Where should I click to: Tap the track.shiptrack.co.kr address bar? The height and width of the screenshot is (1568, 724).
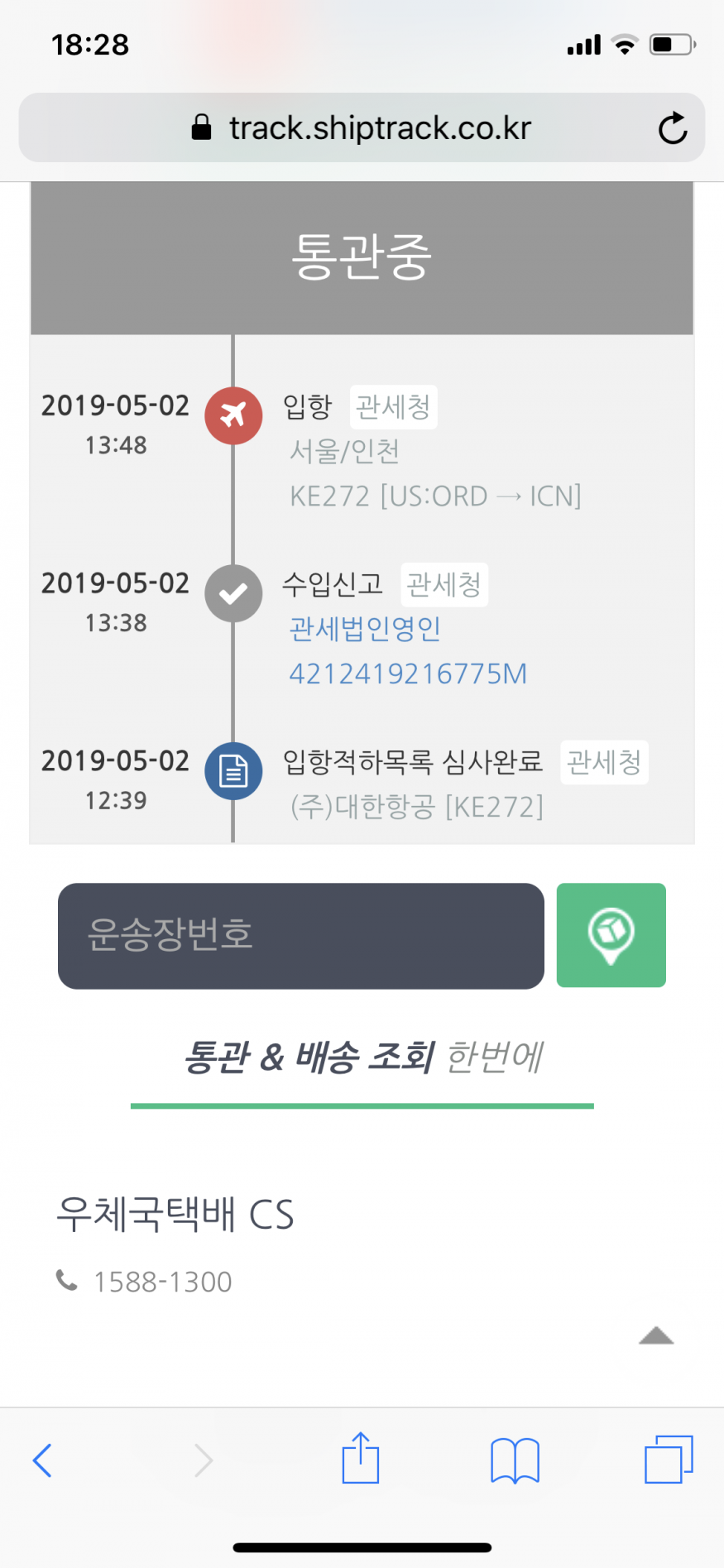pos(362,127)
